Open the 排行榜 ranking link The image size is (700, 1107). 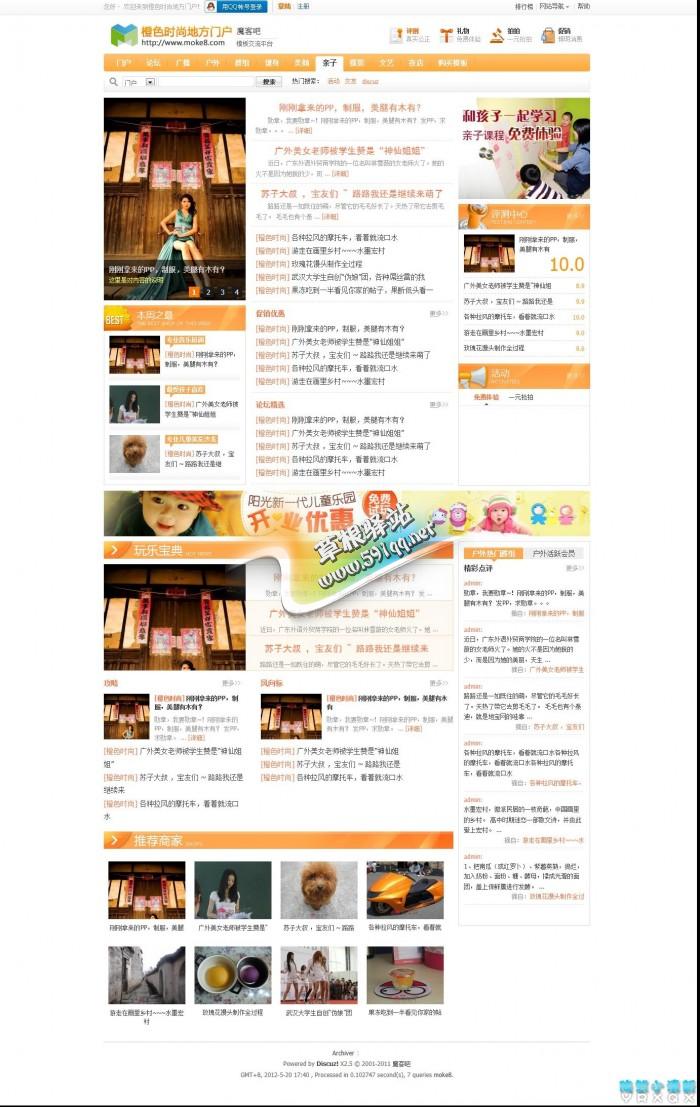523,6
